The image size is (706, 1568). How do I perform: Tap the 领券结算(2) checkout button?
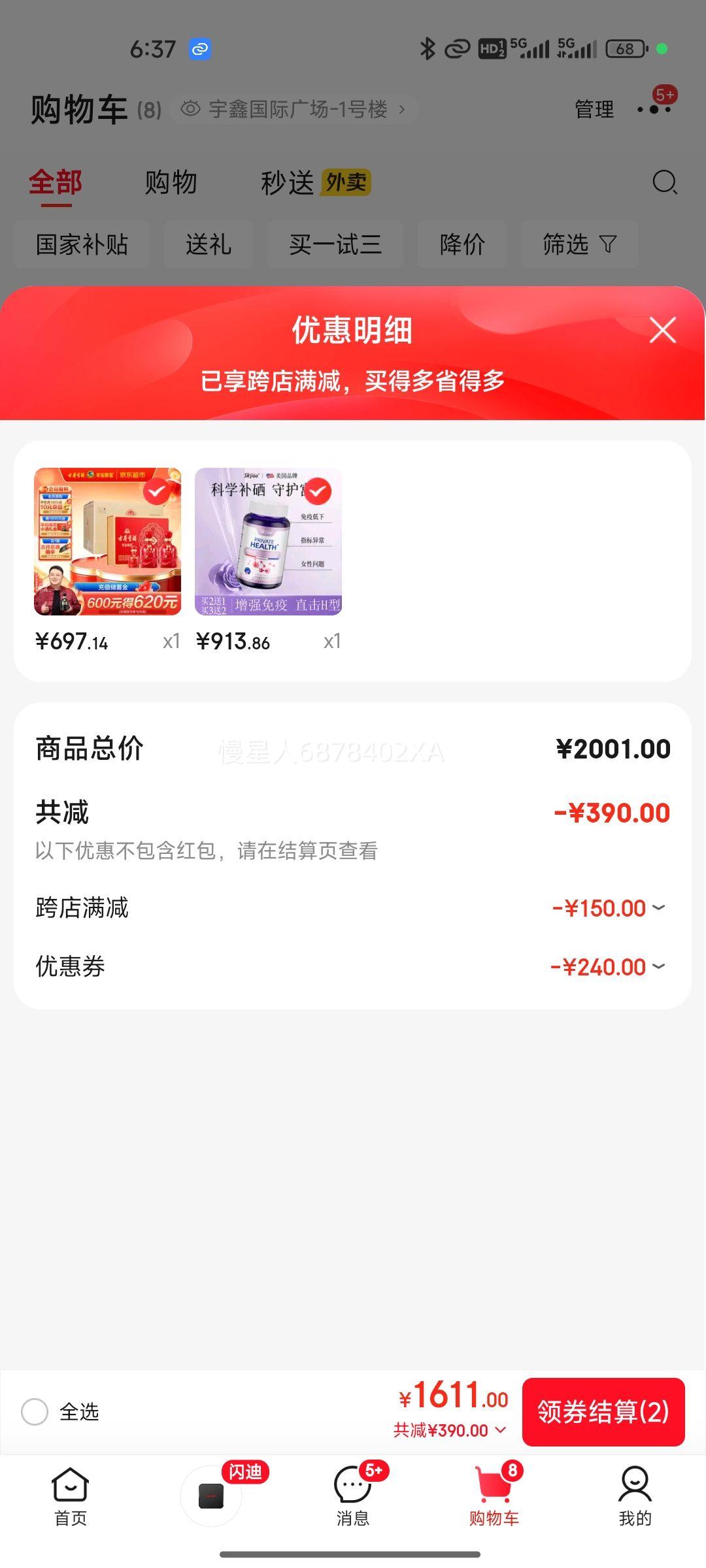pos(603,1413)
